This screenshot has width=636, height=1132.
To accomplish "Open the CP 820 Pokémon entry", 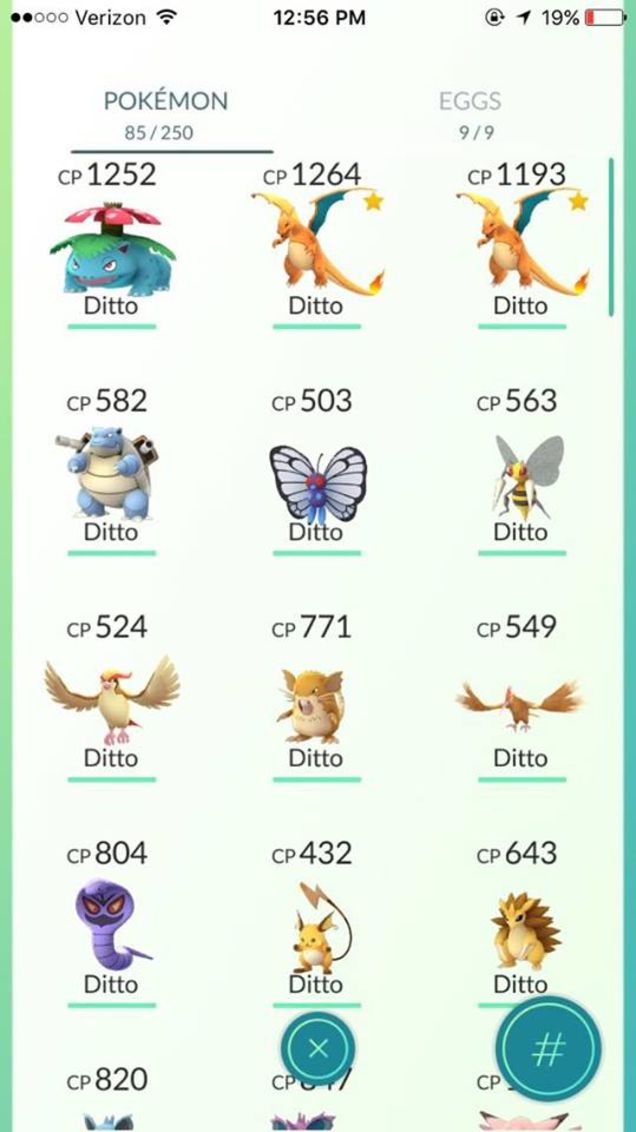I will [110, 1098].
